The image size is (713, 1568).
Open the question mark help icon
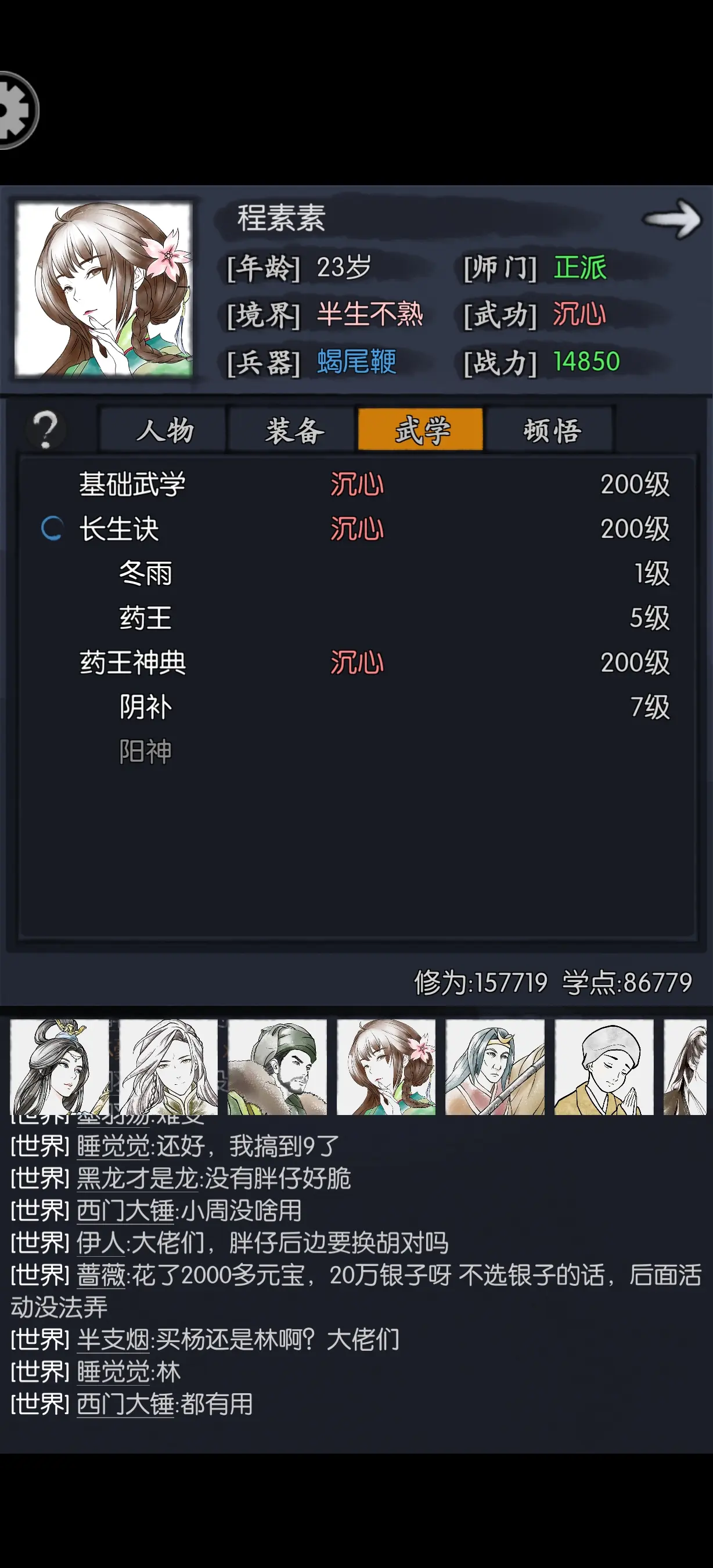(46, 430)
